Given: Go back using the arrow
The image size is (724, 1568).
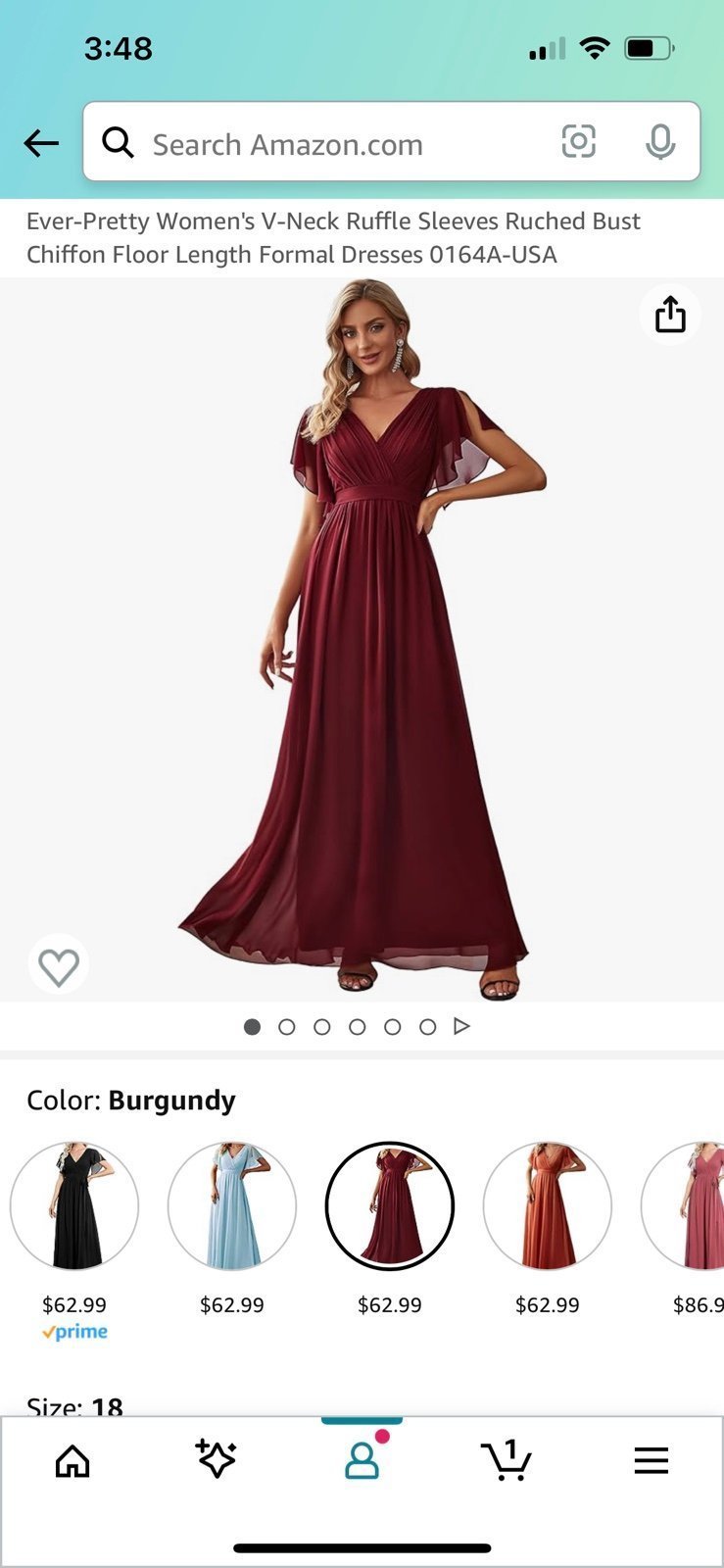Looking at the screenshot, I should click(41, 144).
